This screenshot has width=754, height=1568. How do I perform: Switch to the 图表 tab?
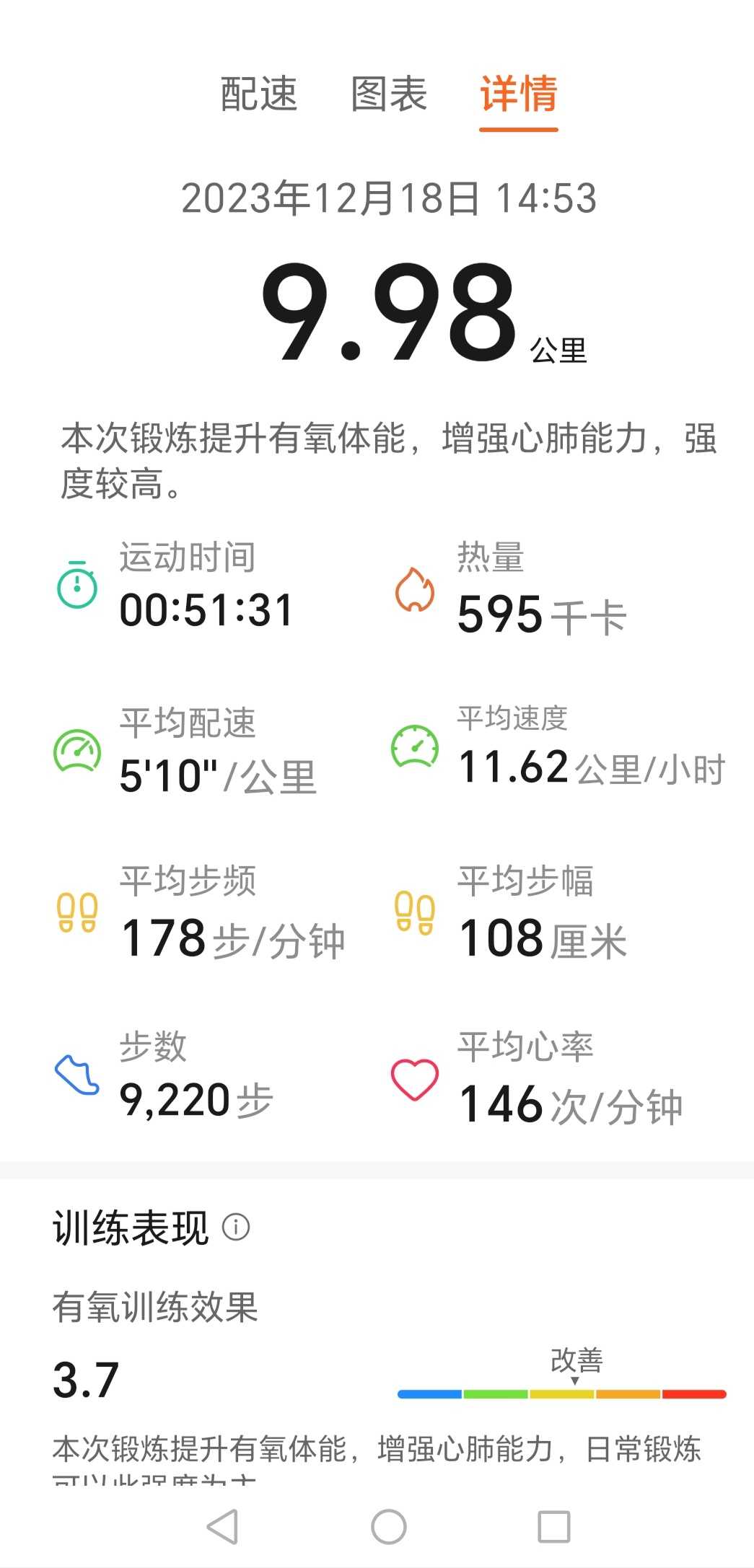pyautogui.click(x=389, y=94)
